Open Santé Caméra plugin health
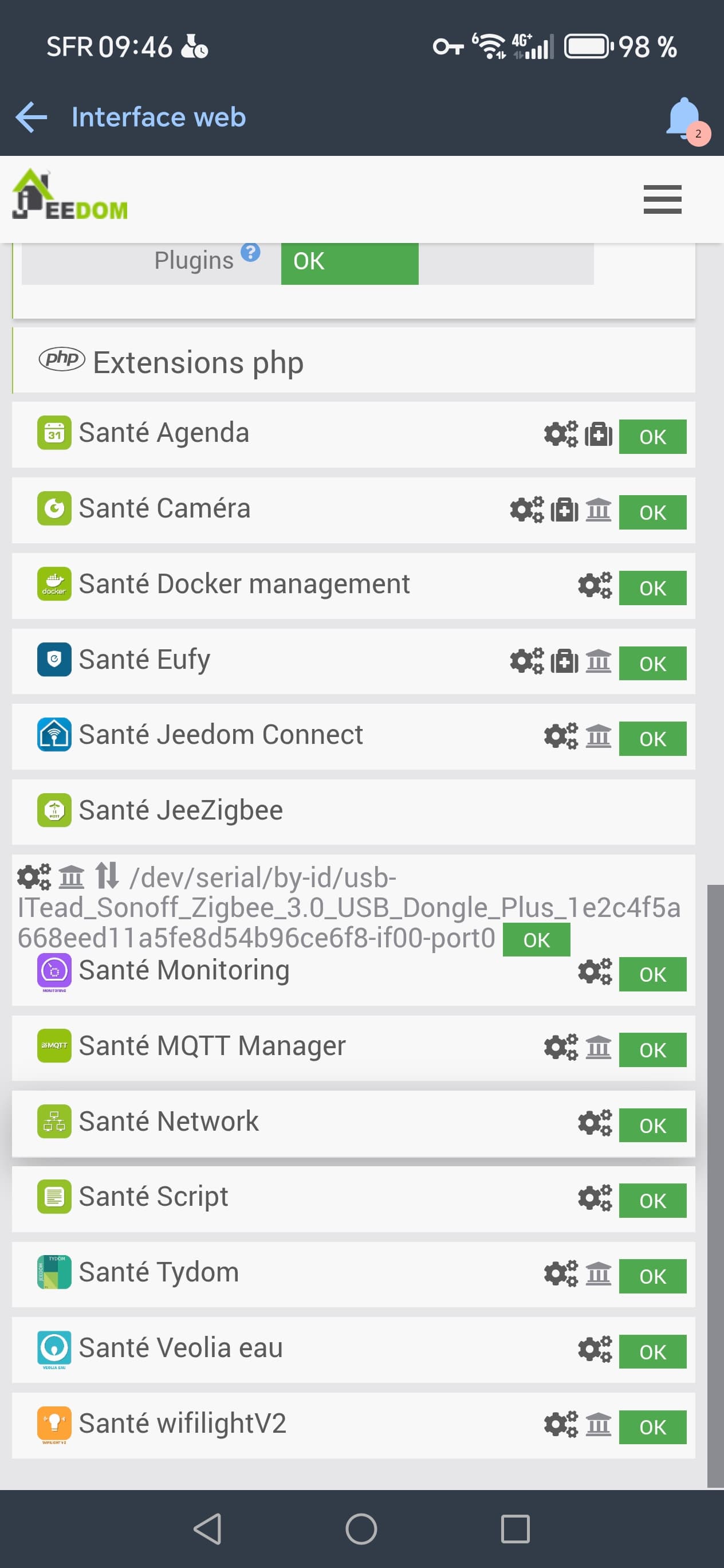 click(164, 509)
